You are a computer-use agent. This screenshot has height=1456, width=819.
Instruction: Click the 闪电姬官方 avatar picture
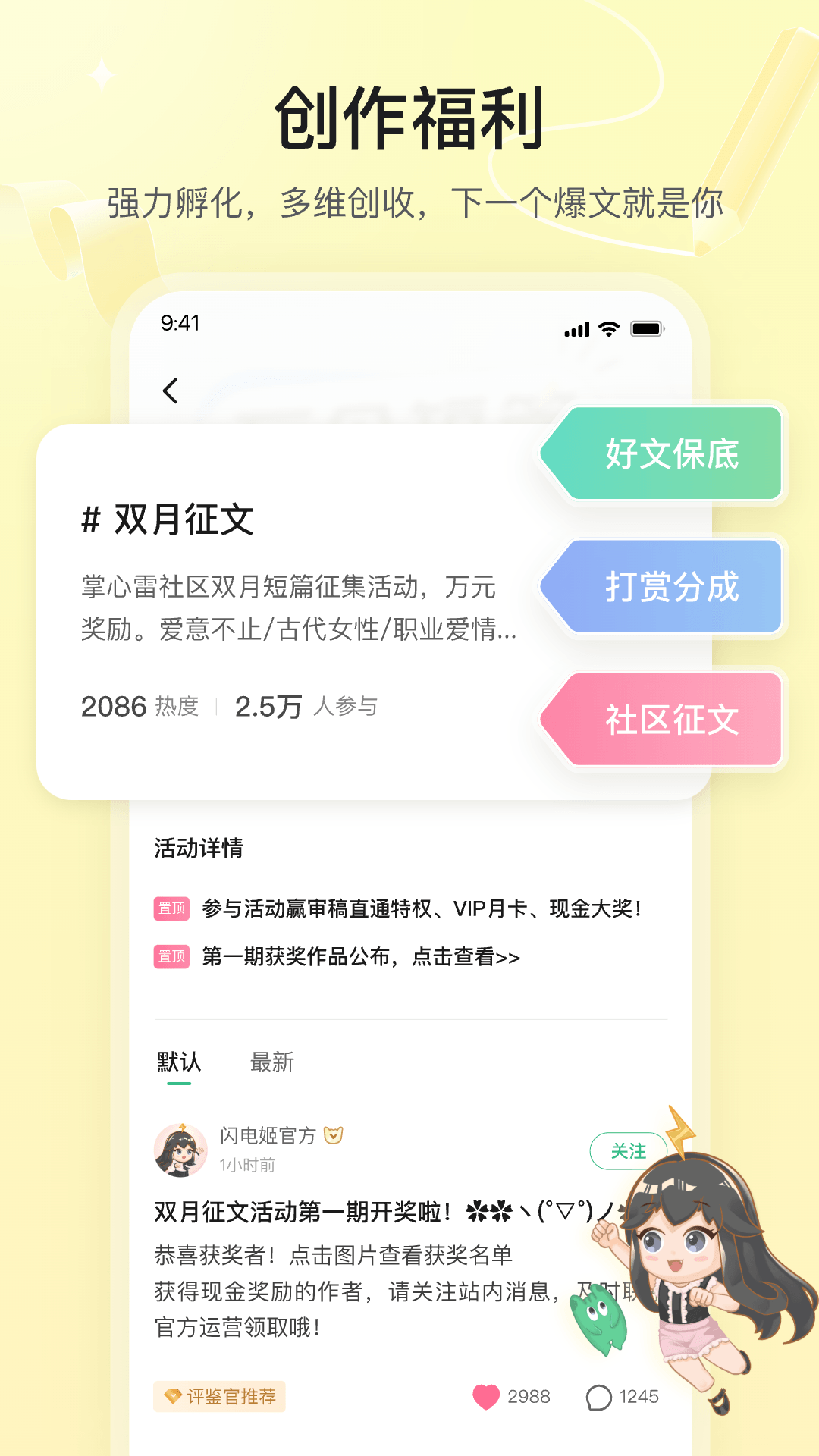point(180,1147)
